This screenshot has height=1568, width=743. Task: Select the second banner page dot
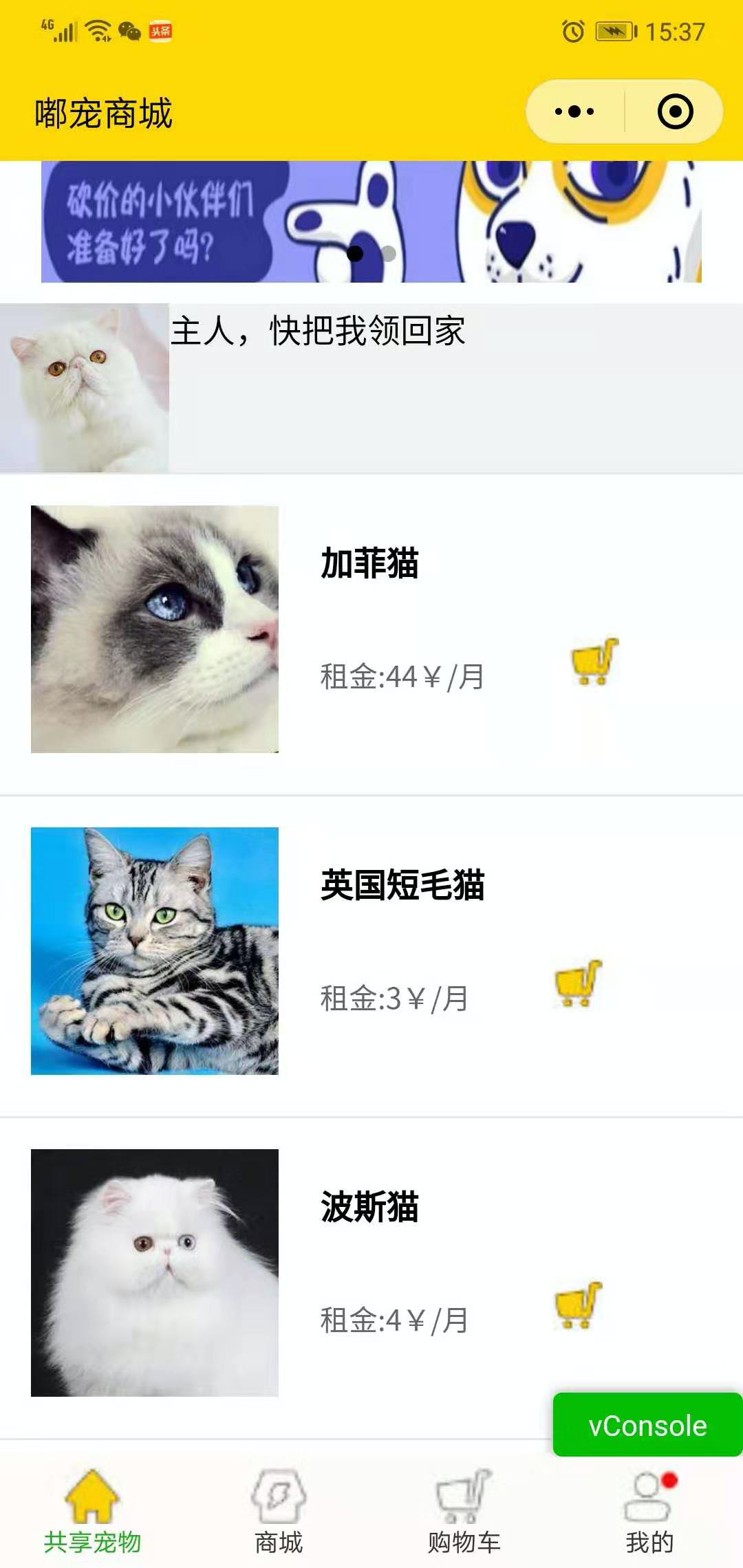click(389, 254)
